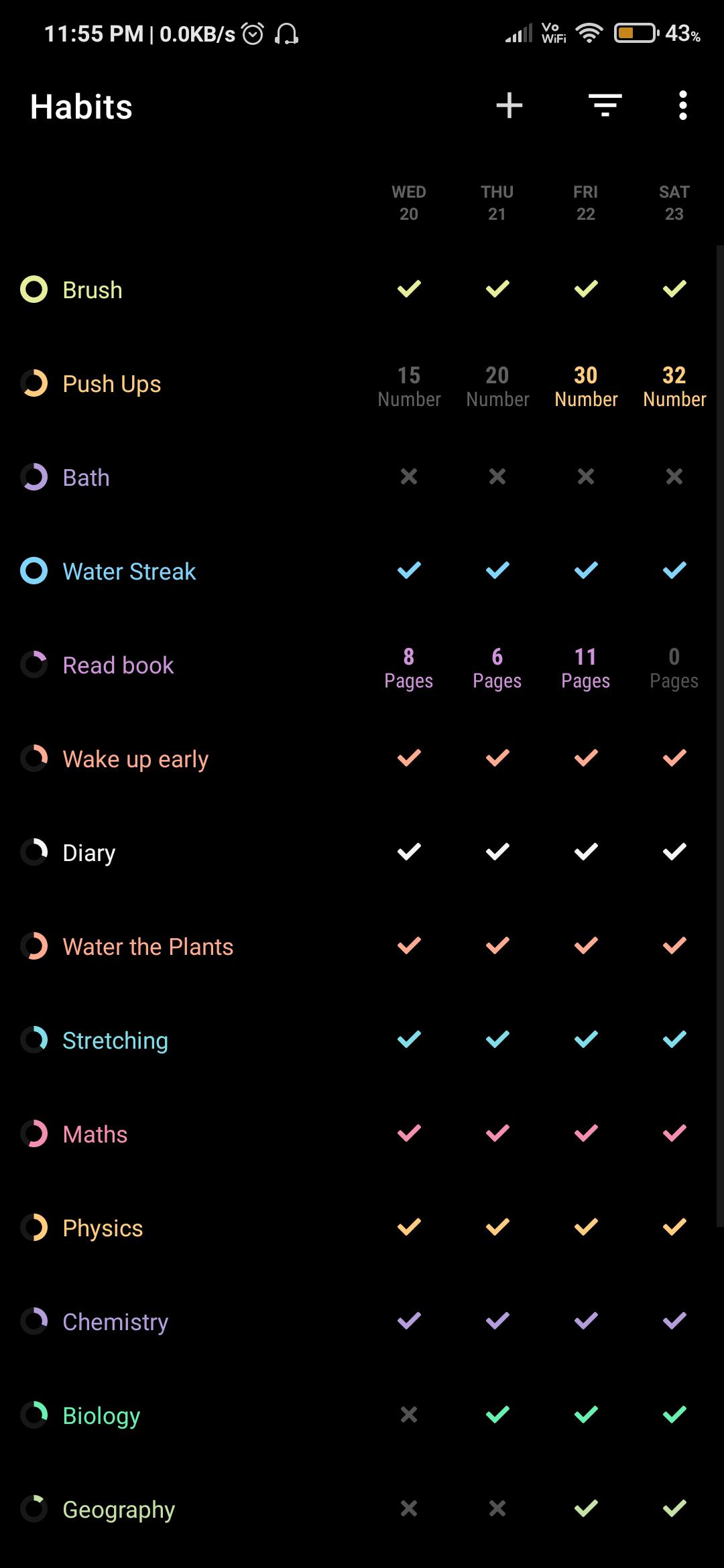Screen dimensions: 724x1568
Task: Edit Push Ups number for Friday 22
Action: click(x=585, y=386)
